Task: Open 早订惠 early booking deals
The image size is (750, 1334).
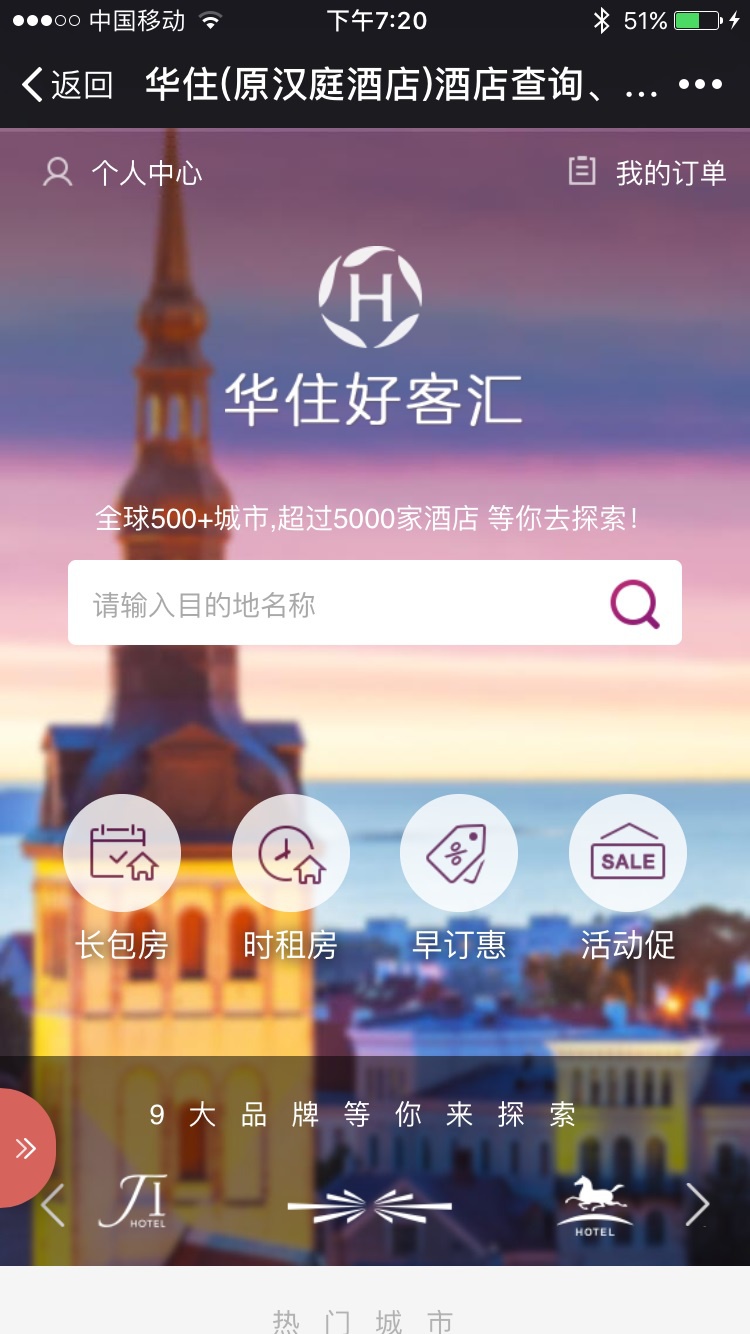Action: [x=459, y=875]
